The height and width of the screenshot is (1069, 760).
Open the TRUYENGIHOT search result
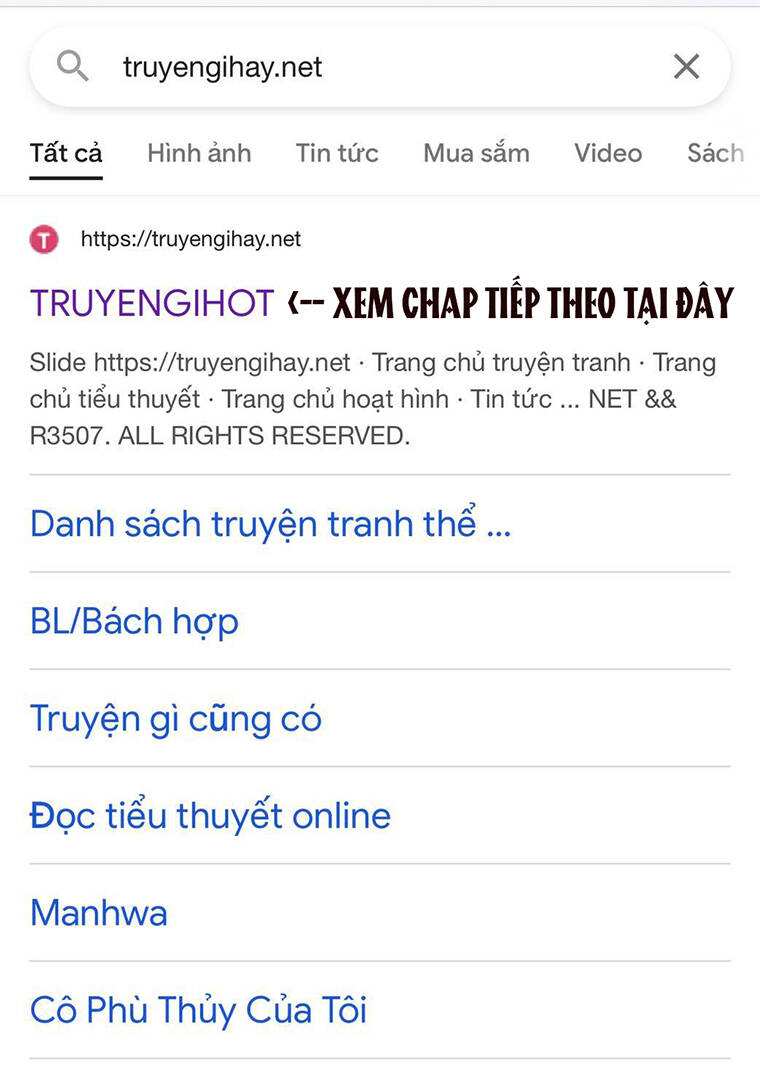tap(152, 303)
